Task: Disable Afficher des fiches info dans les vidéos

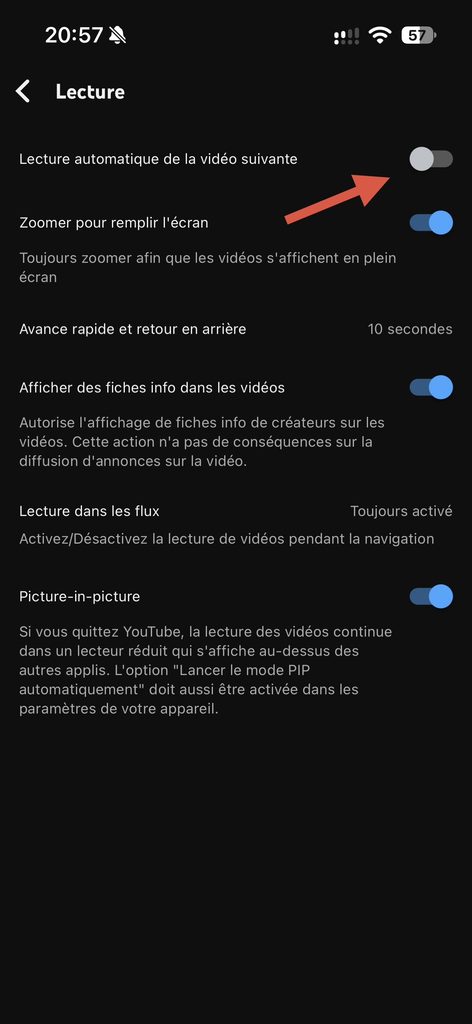Action: [x=431, y=387]
